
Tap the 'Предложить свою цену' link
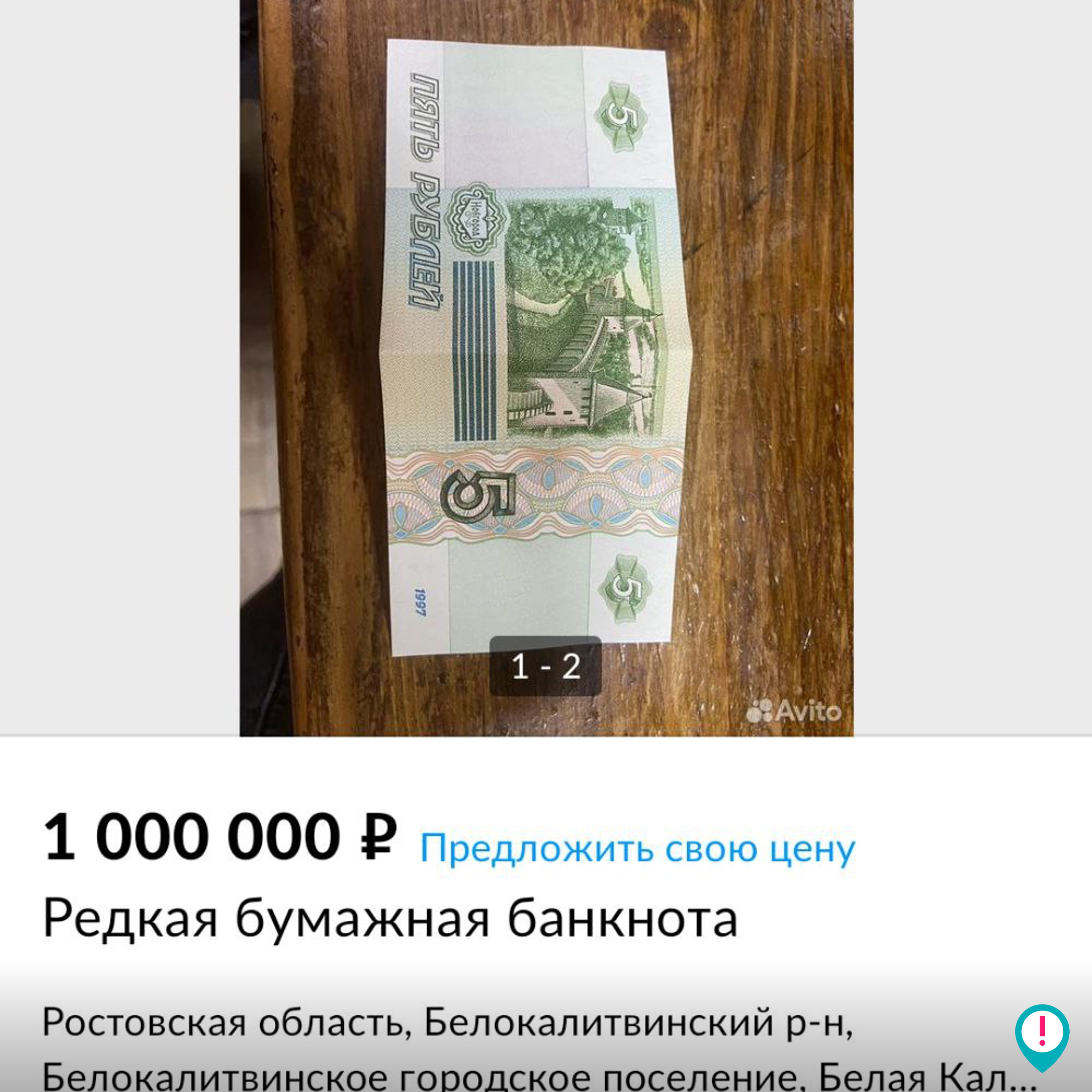point(637,848)
